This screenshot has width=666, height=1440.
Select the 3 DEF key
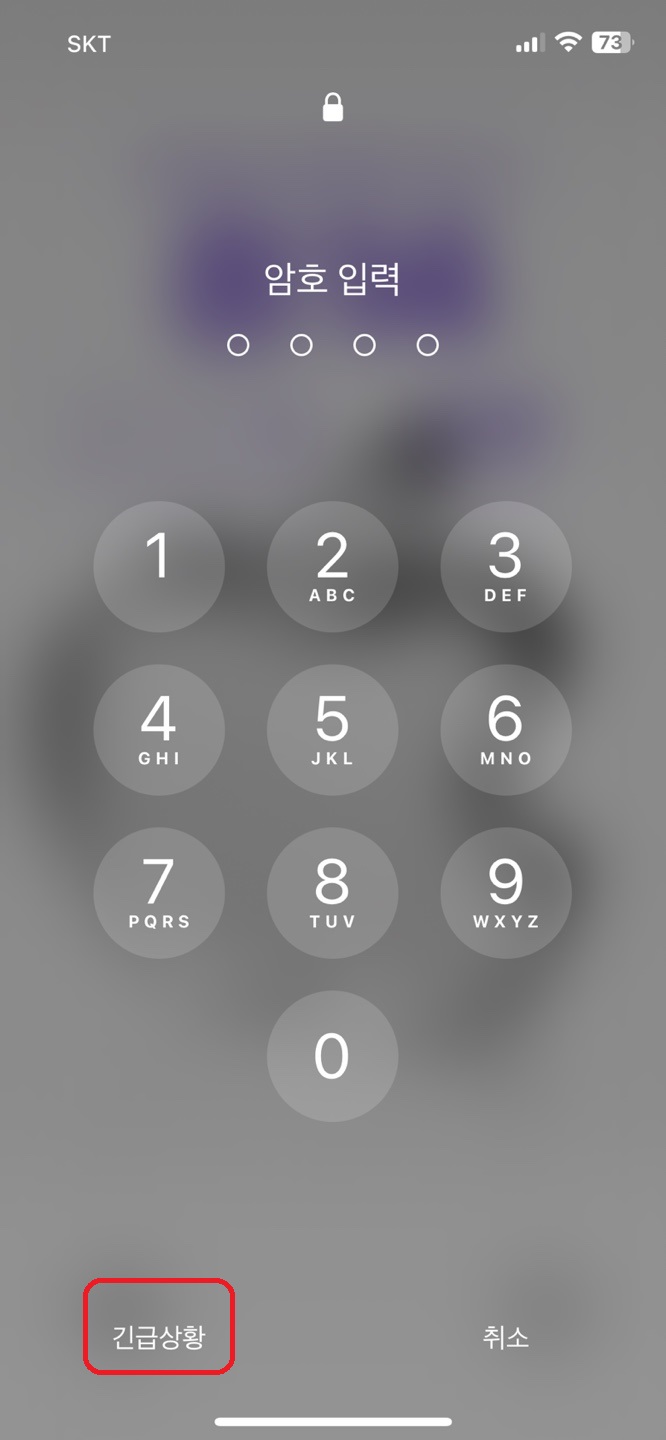point(505,566)
